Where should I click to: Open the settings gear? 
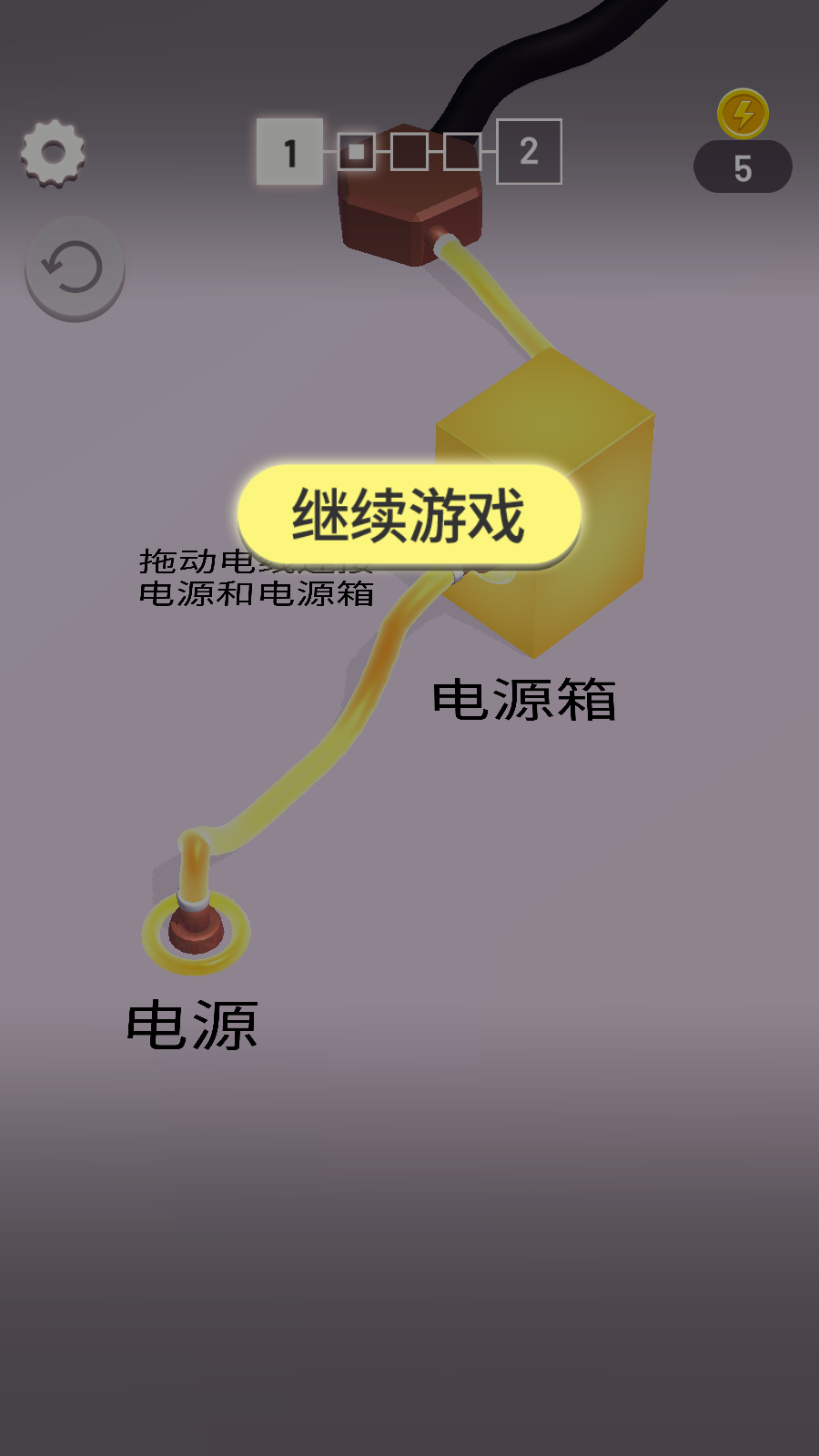pos(53,153)
